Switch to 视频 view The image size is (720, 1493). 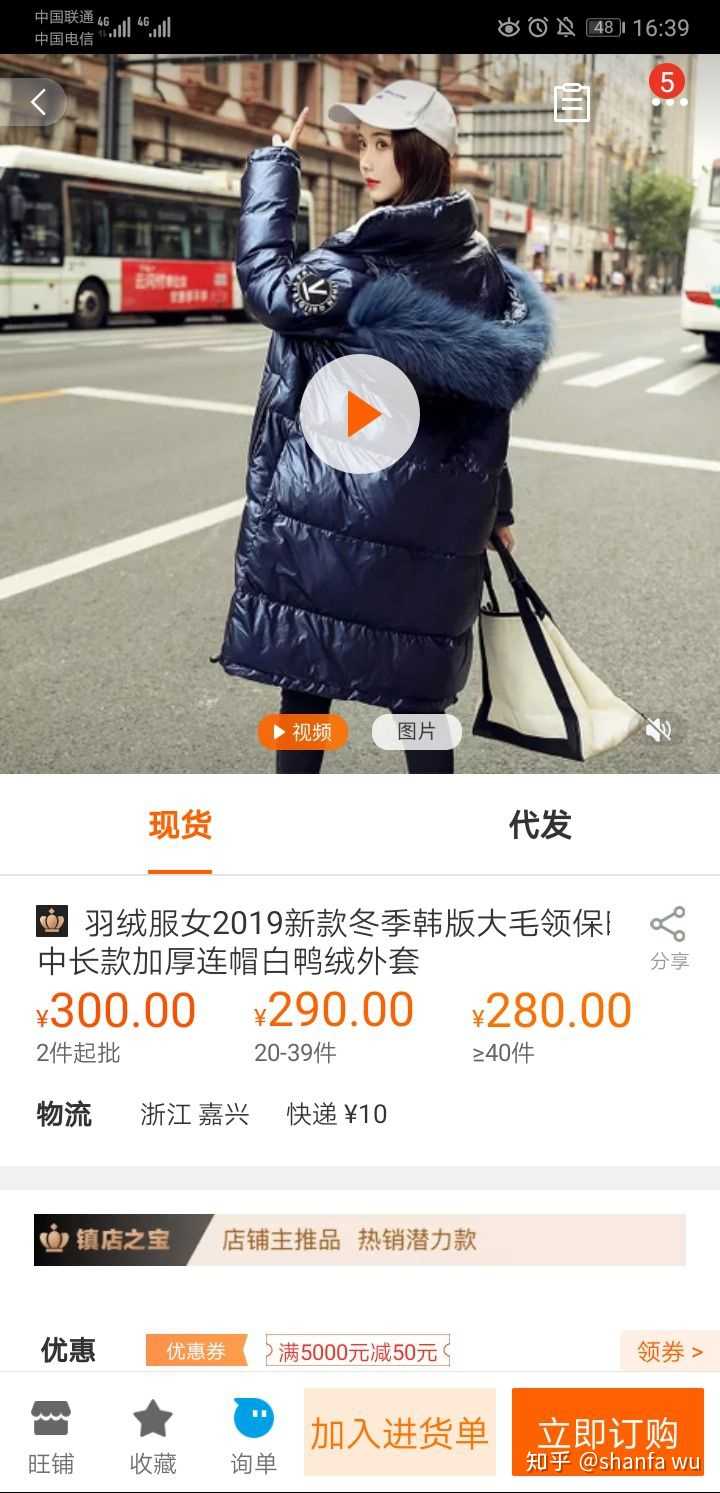coord(302,732)
